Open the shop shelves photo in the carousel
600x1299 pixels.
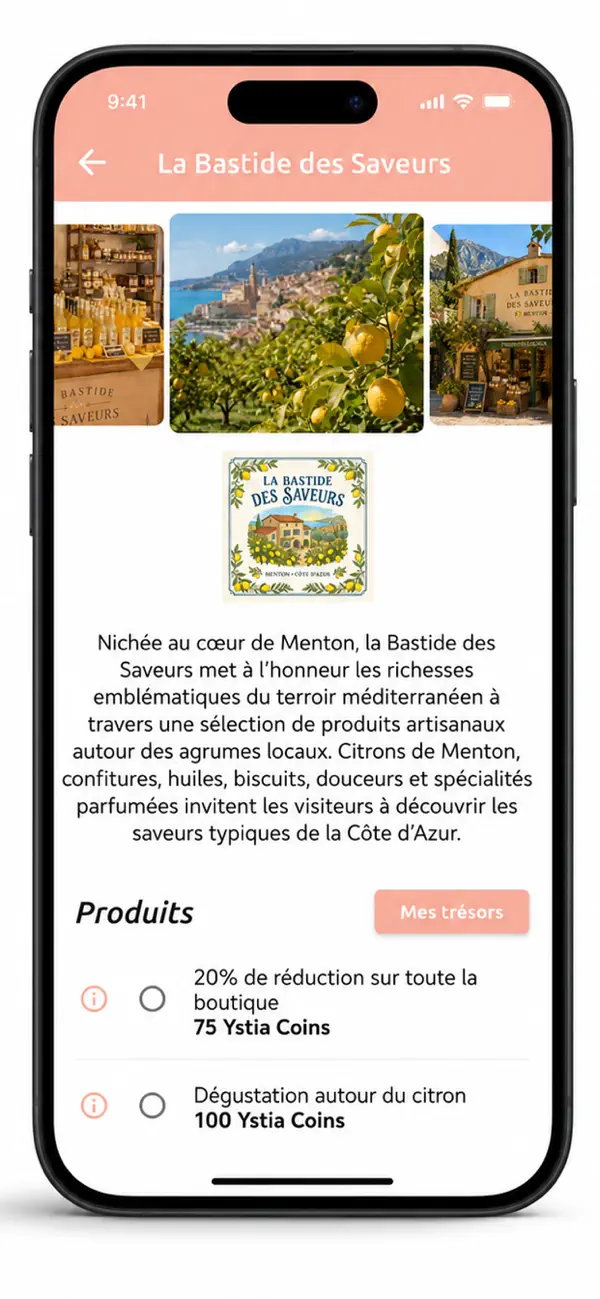point(108,325)
